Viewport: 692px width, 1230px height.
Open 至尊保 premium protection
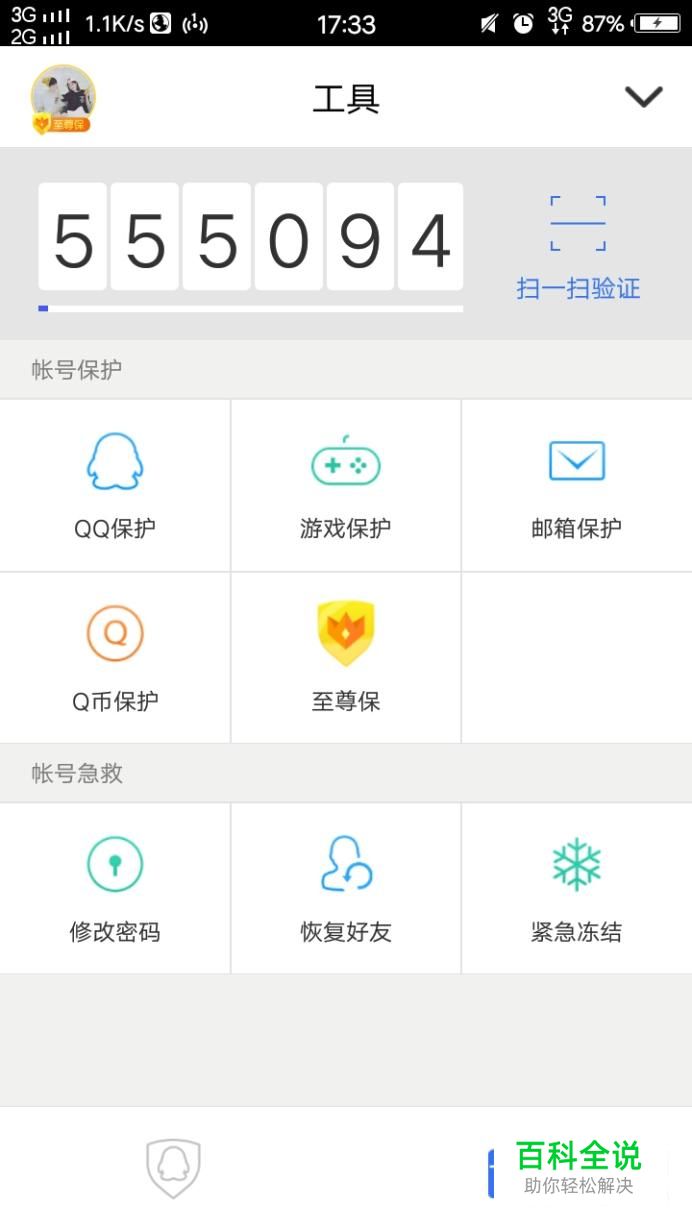point(346,658)
